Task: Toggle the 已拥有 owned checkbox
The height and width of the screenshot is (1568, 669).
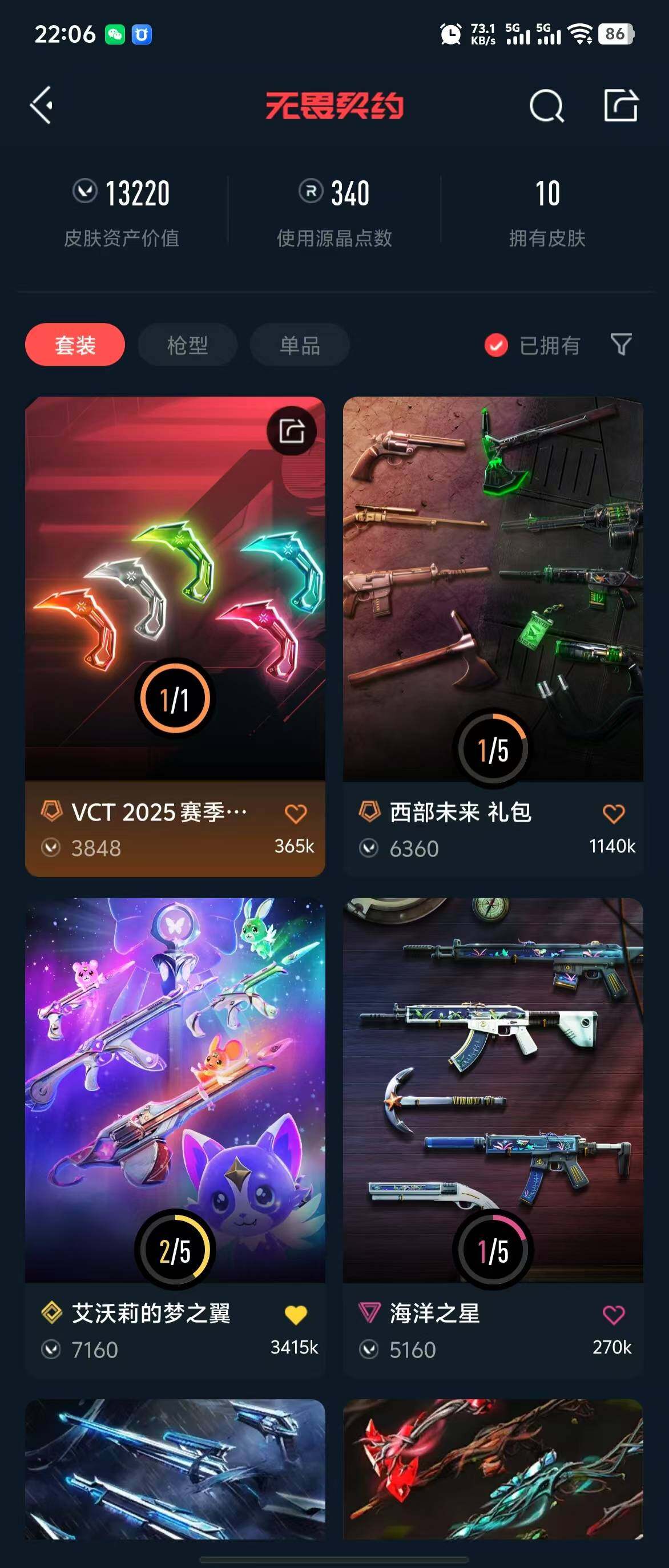Action: coord(496,345)
